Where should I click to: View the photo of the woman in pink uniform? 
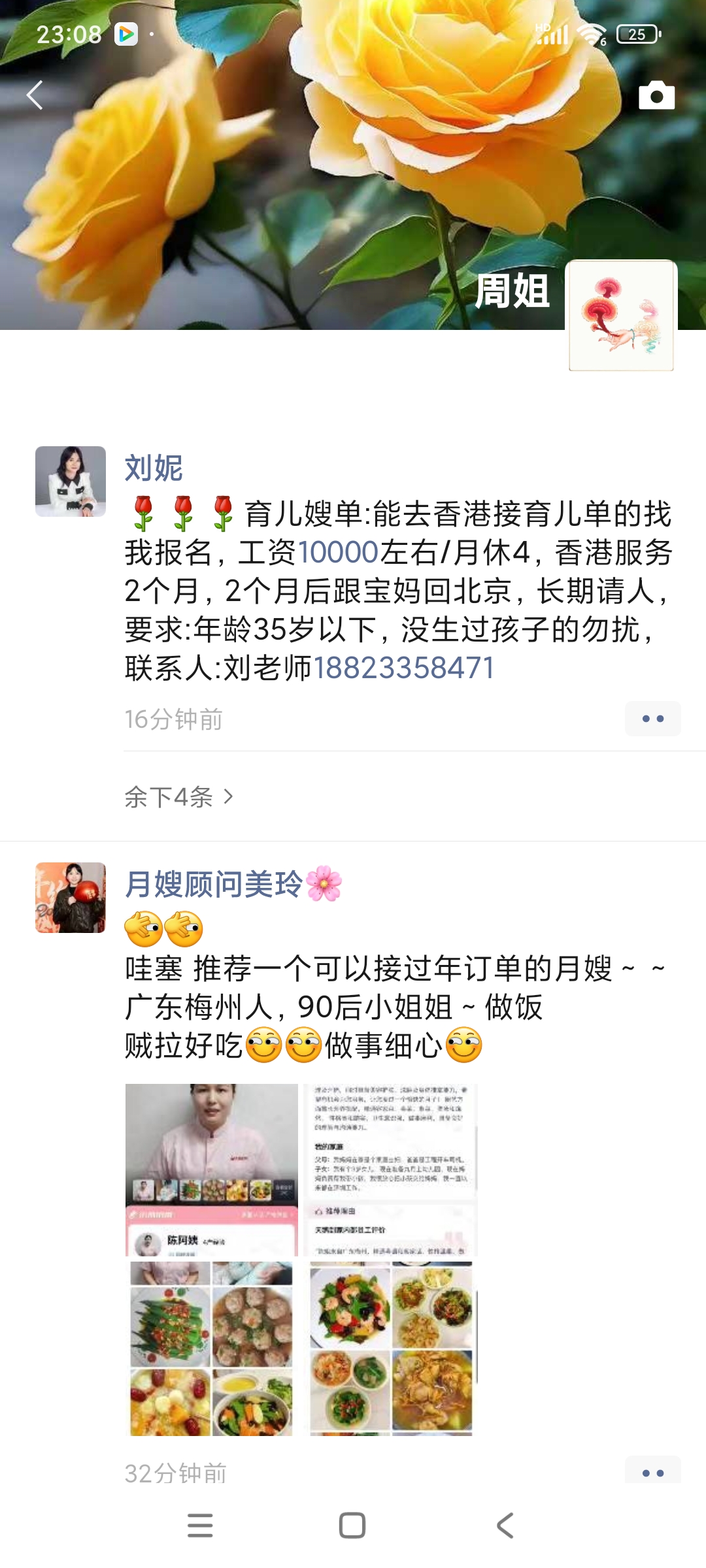[x=212, y=1169]
